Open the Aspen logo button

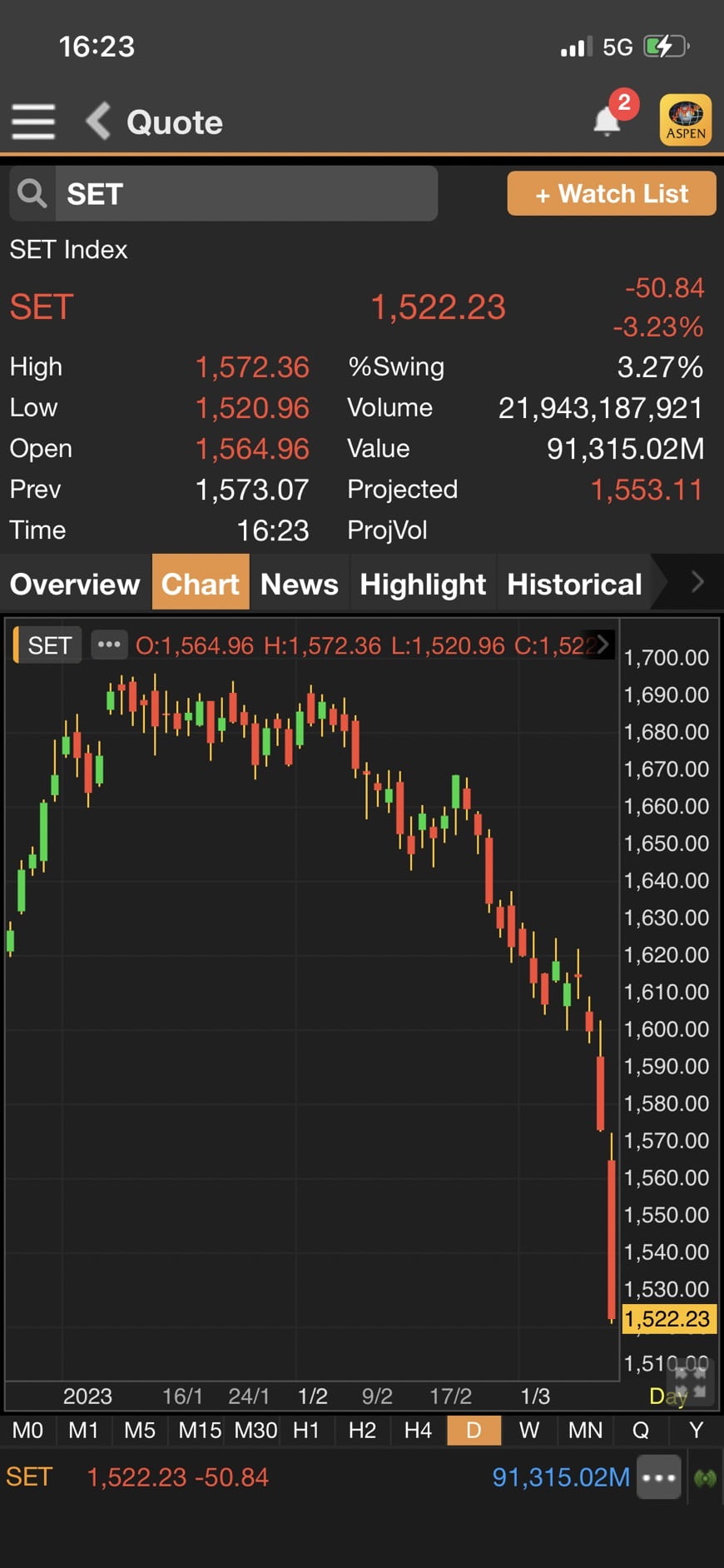pos(685,121)
